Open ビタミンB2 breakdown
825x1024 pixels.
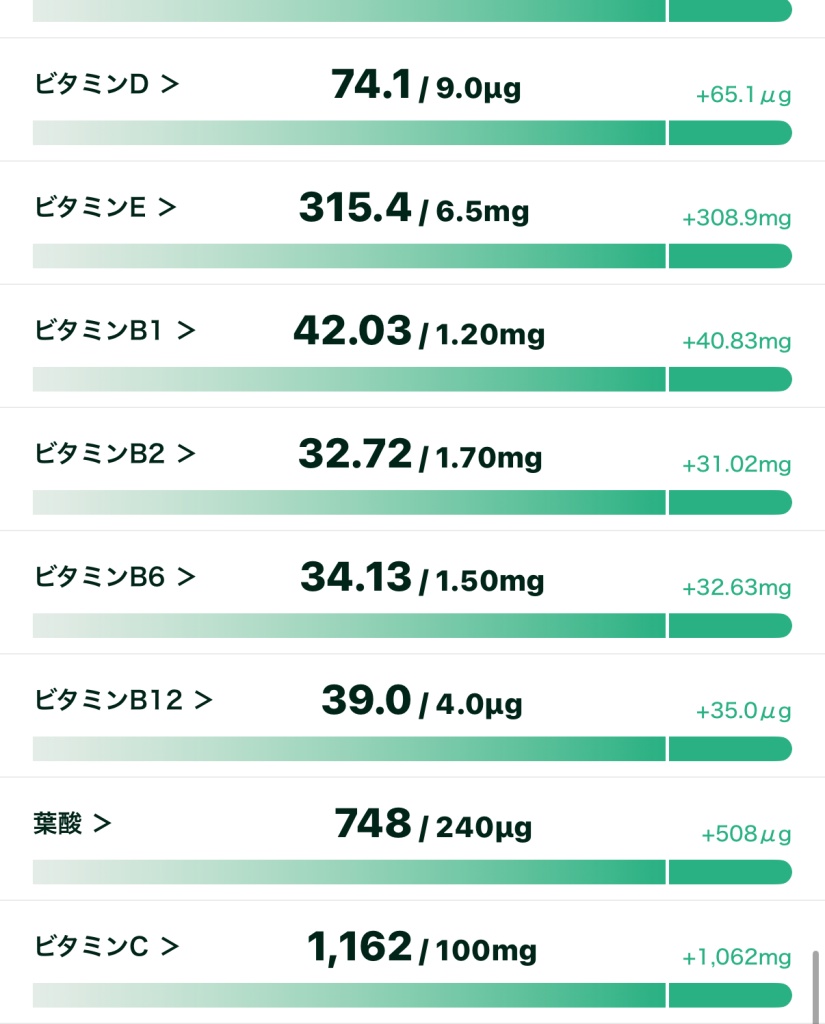pyautogui.click(x=115, y=454)
